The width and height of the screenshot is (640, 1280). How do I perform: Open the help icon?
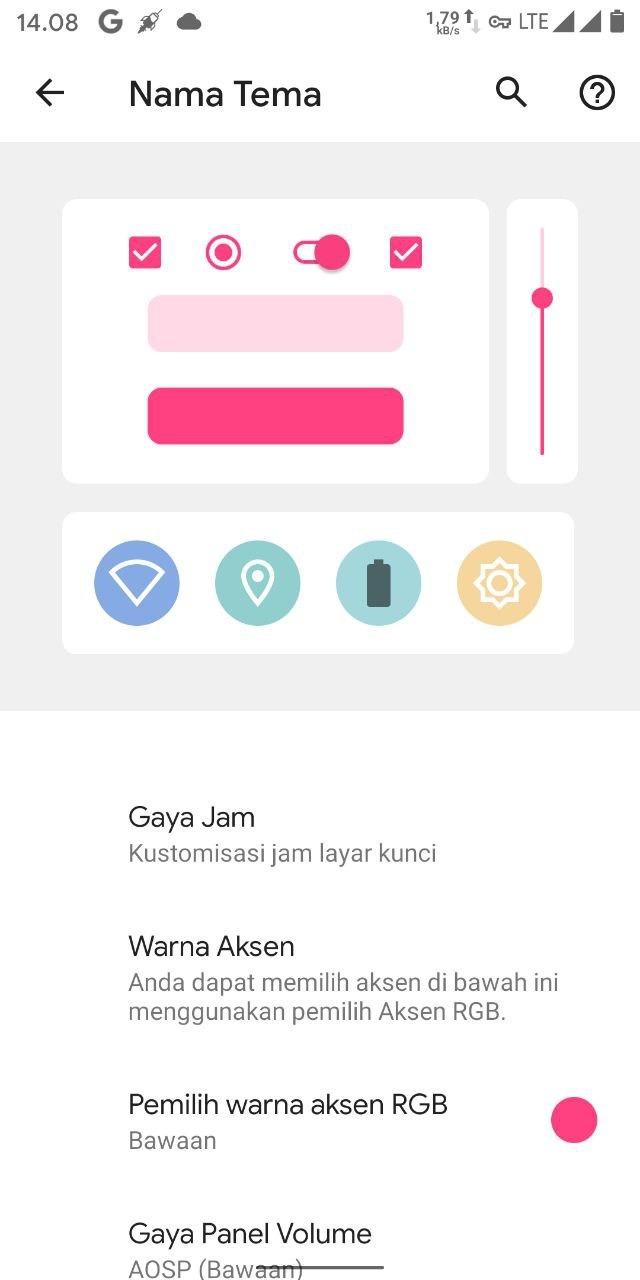tap(597, 94)
